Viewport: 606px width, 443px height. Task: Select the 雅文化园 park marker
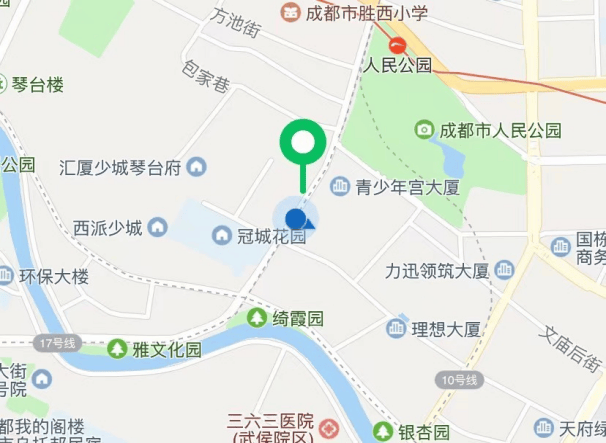[118, 350]
